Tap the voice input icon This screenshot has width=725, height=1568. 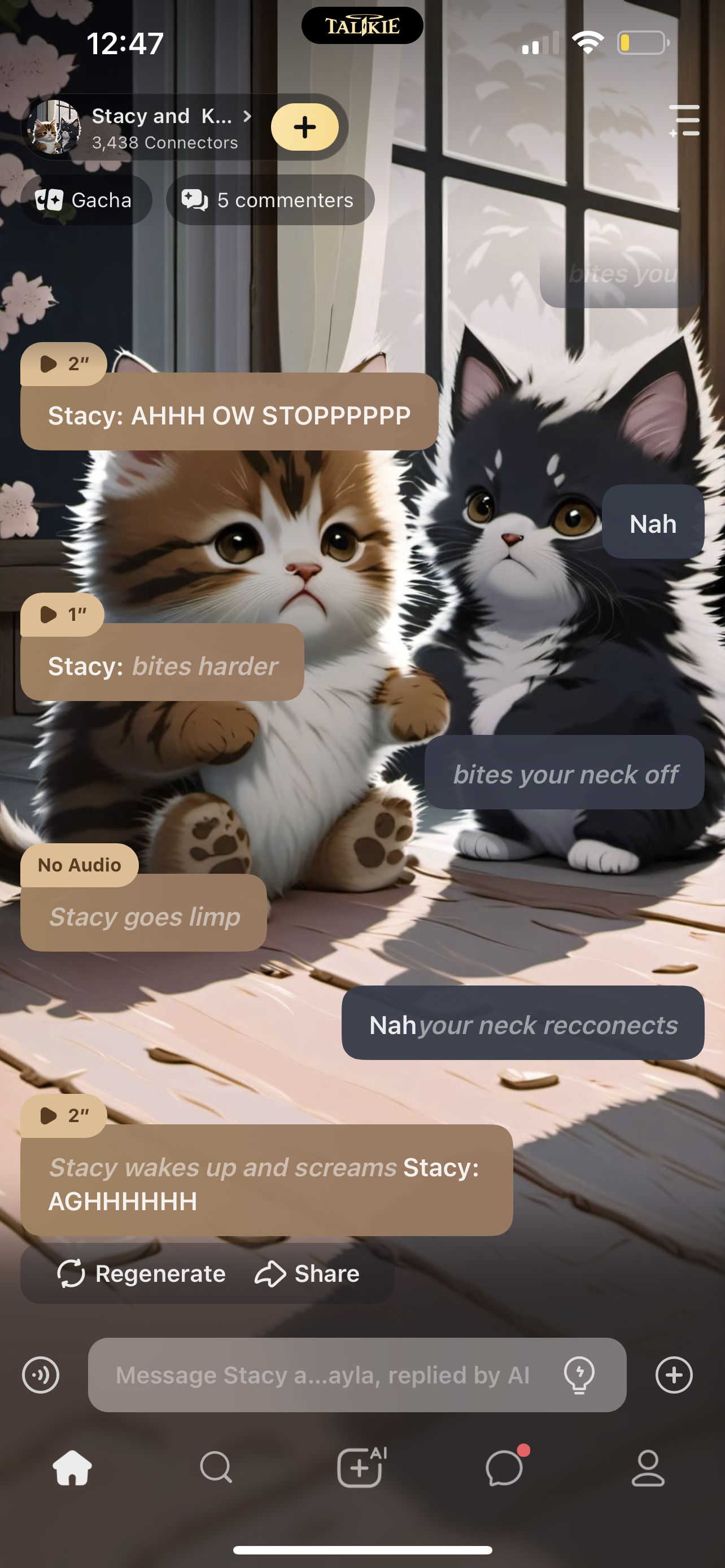pos(41,1375)
